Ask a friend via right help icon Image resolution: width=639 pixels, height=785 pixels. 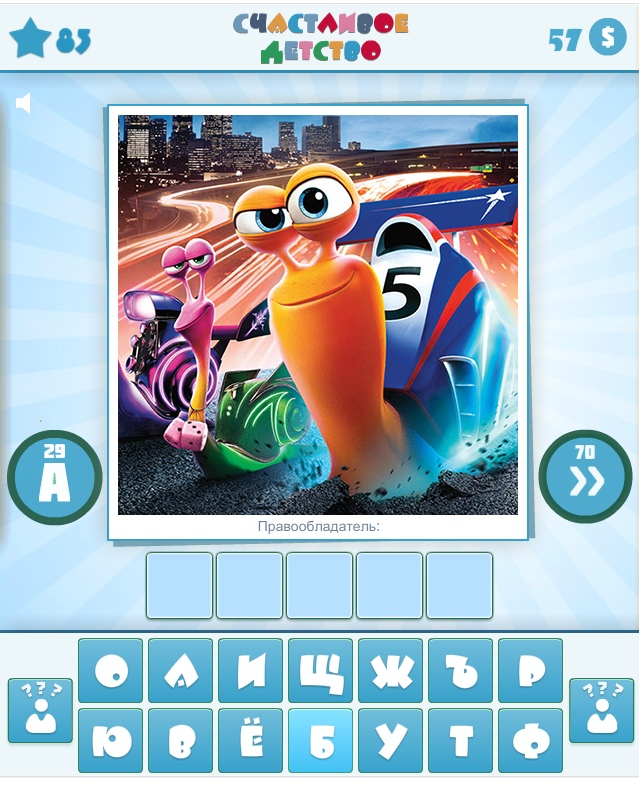(601, 710)
